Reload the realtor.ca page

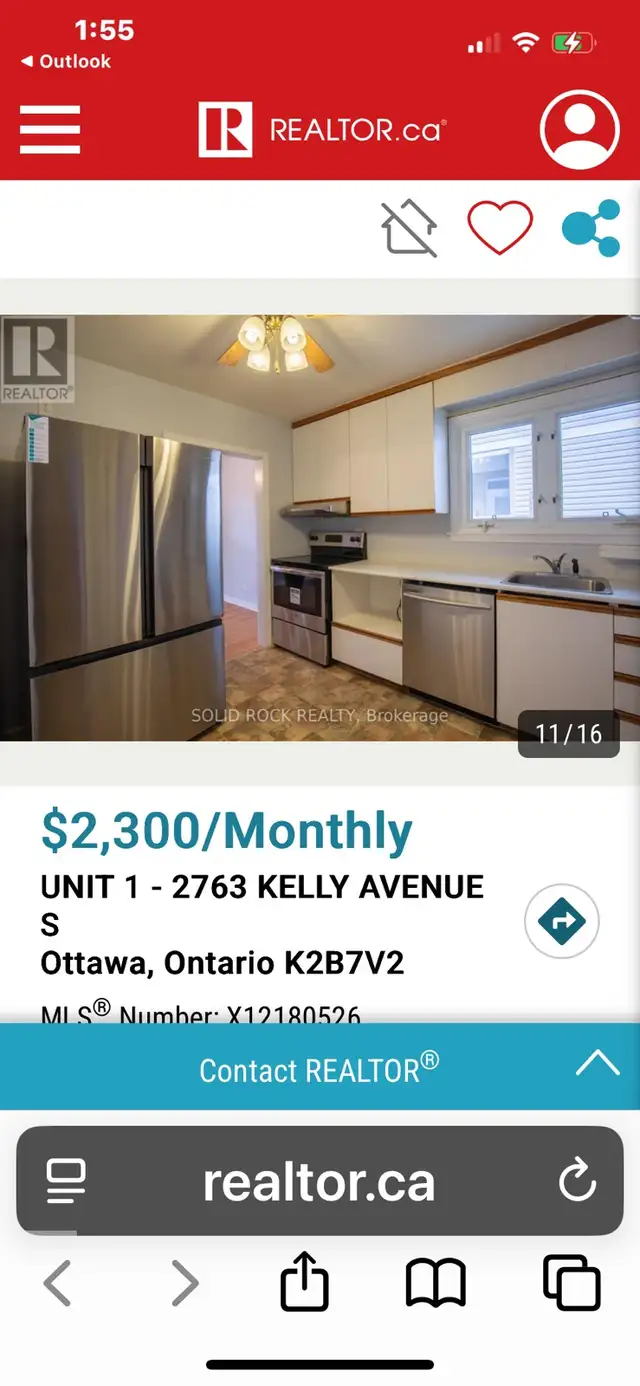pos(577,1182)
